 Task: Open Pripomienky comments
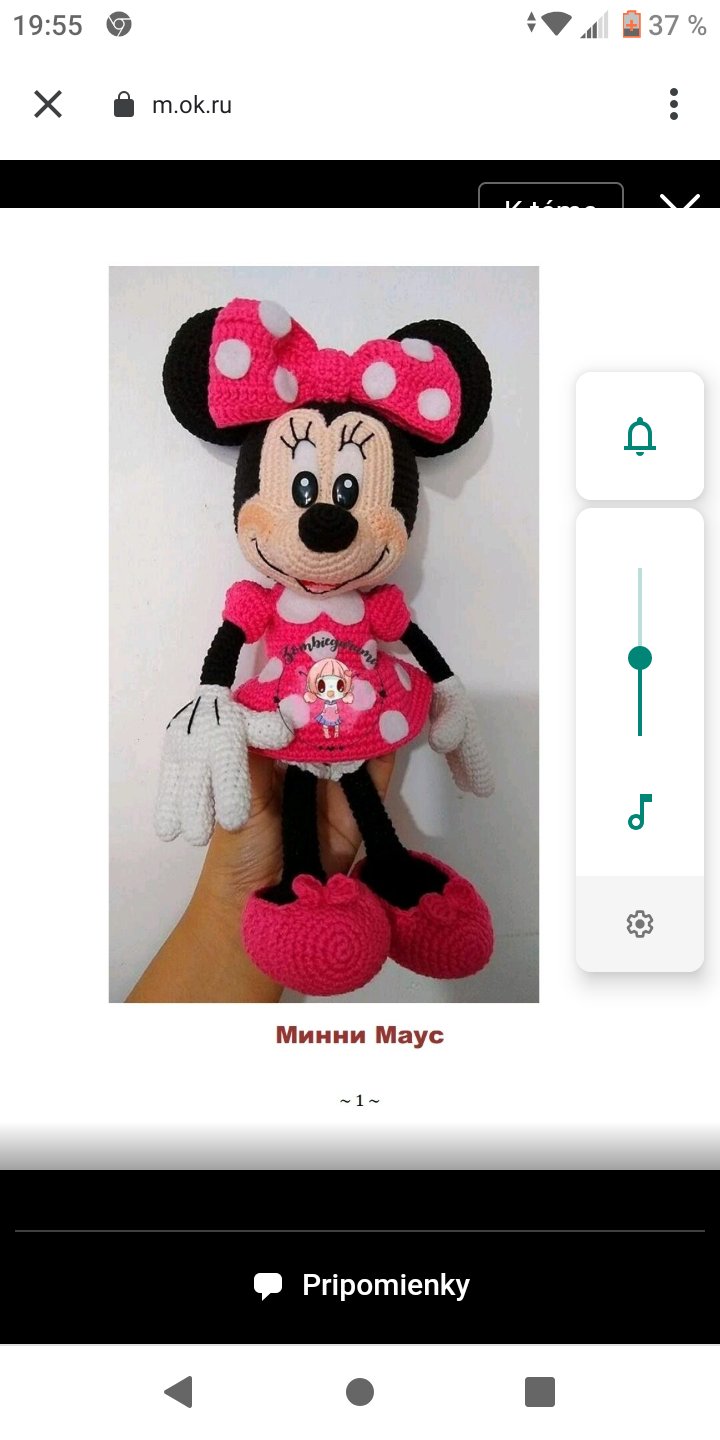coord(360,1285)
